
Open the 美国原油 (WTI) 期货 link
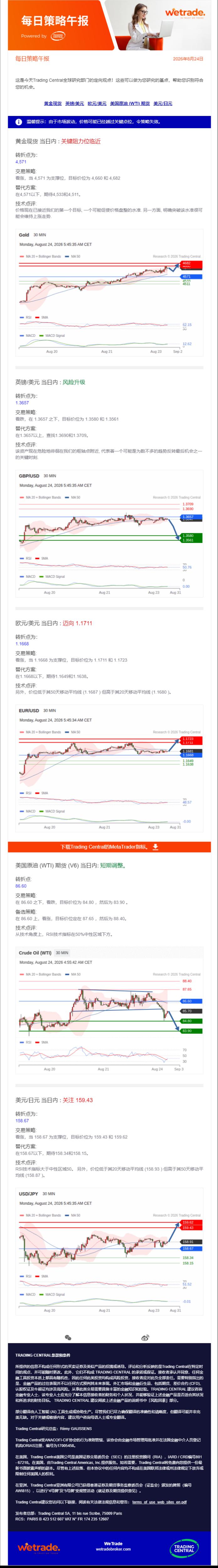129,103
